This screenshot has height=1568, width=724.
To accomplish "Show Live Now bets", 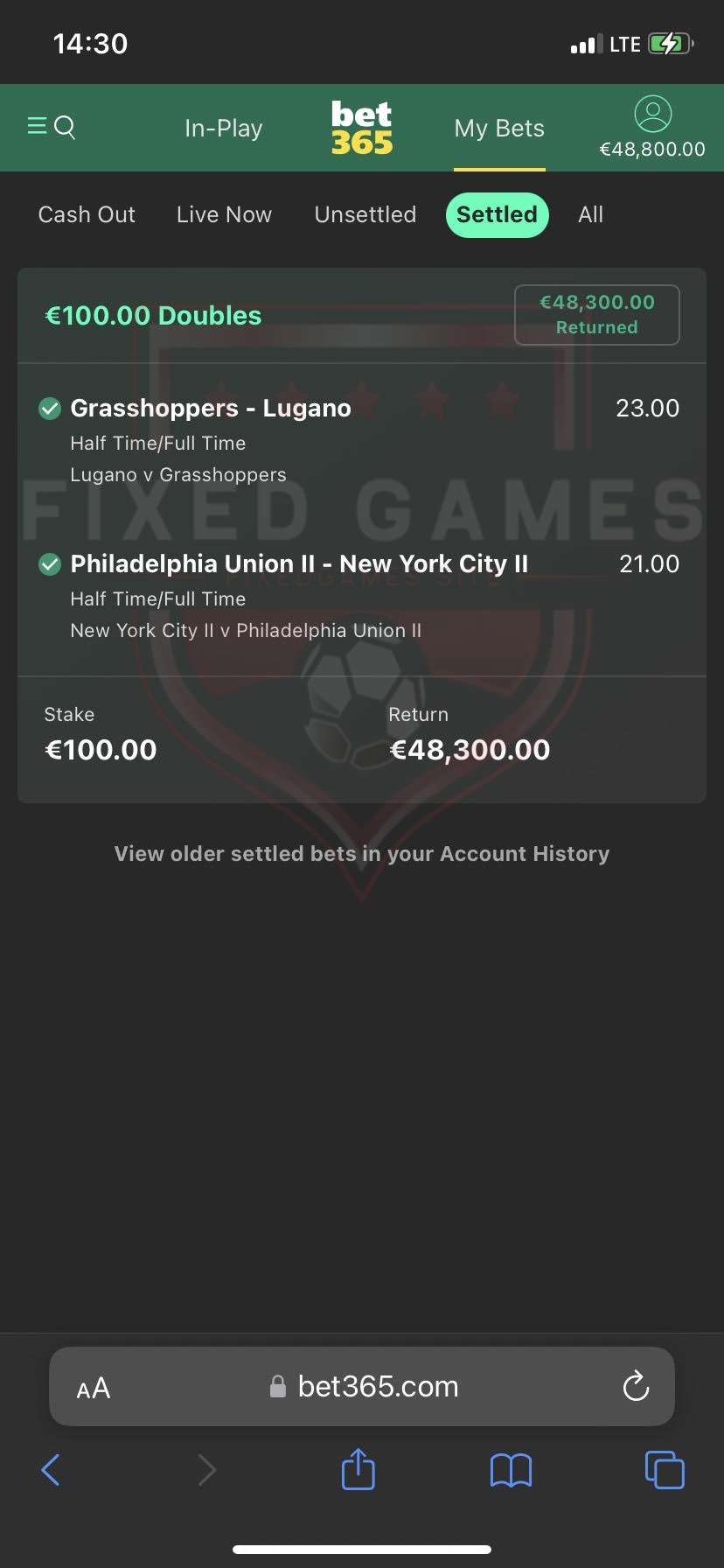I will pos(224,214).
